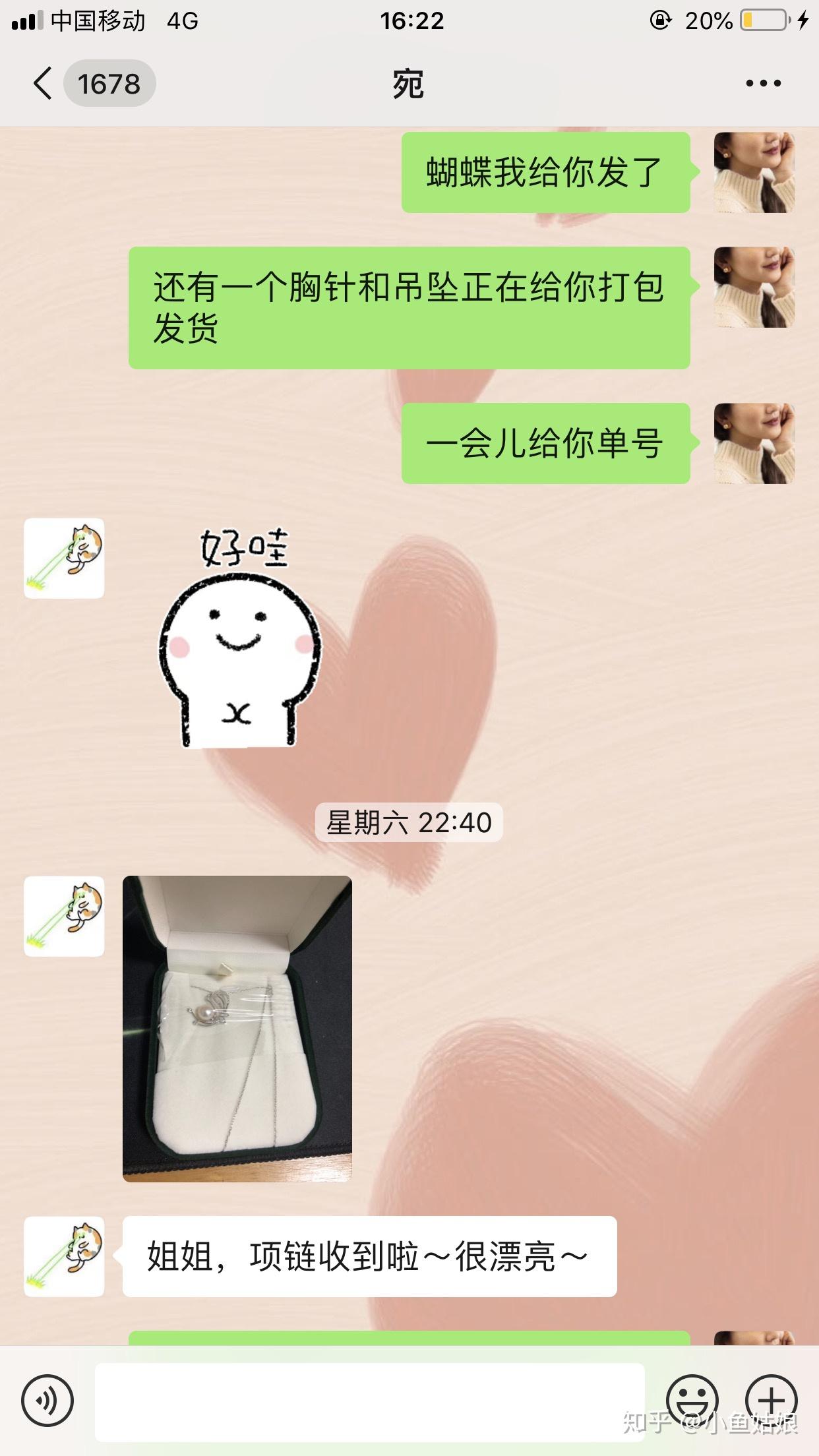View the necklace box photo

coord(237,1028)
